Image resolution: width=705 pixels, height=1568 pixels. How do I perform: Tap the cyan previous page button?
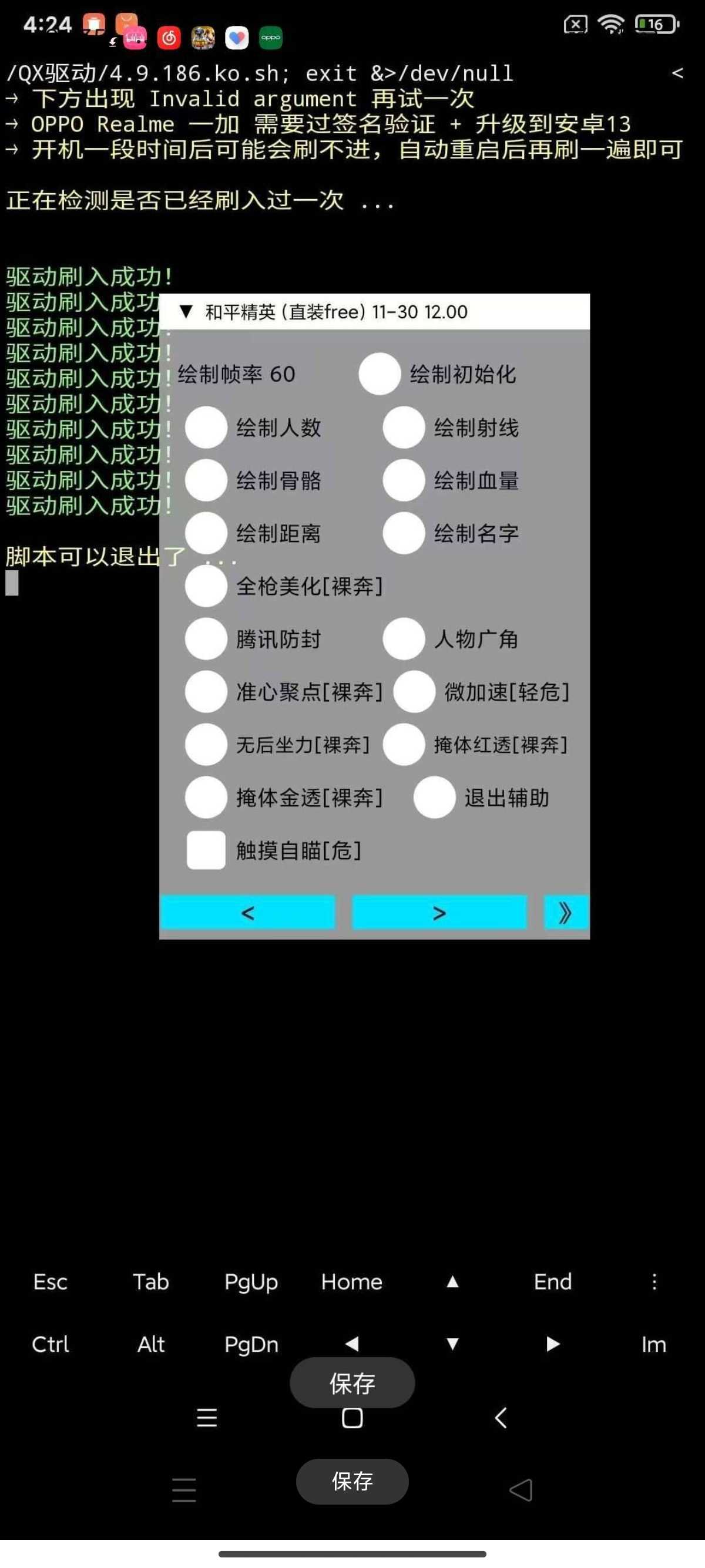(x=248, y=913)
